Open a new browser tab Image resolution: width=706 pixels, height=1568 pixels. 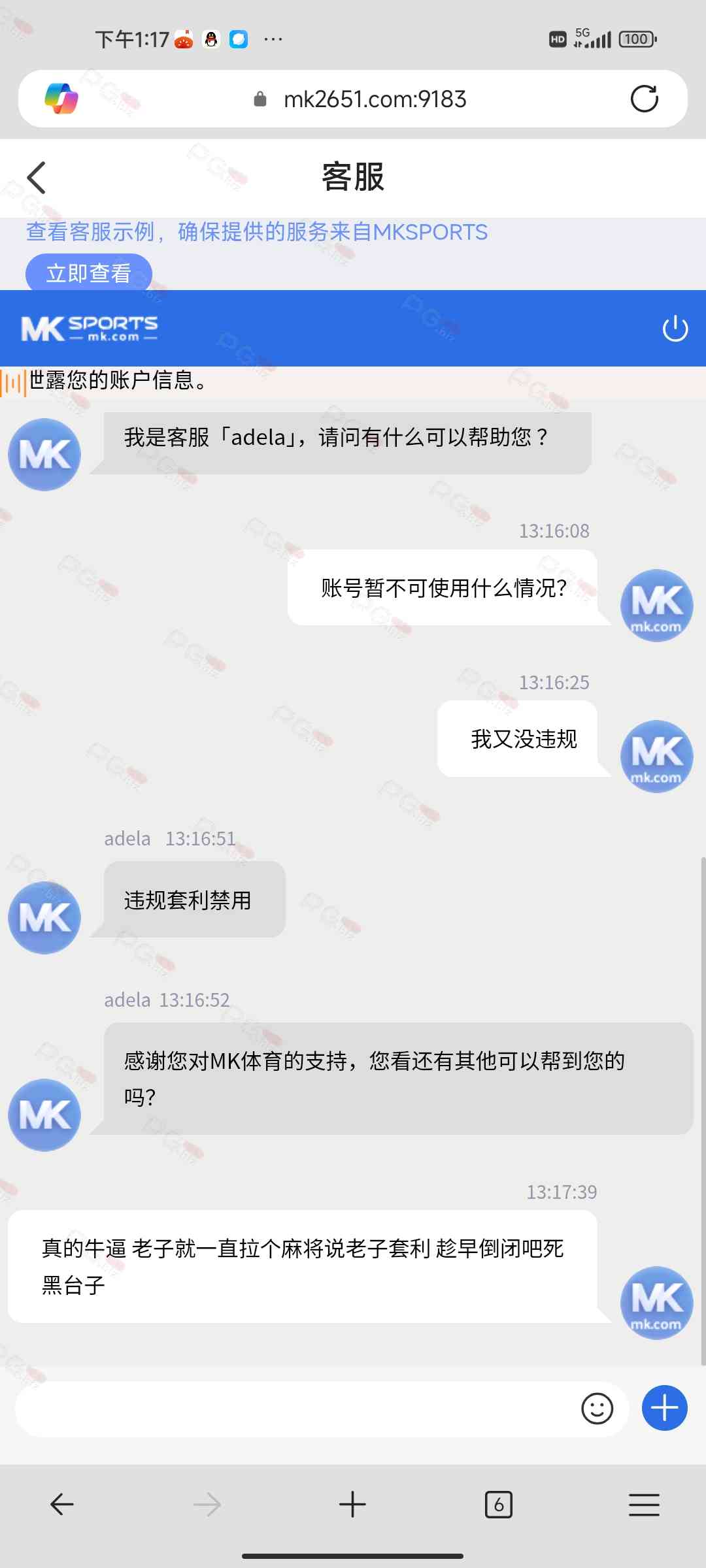(352, 1505)
